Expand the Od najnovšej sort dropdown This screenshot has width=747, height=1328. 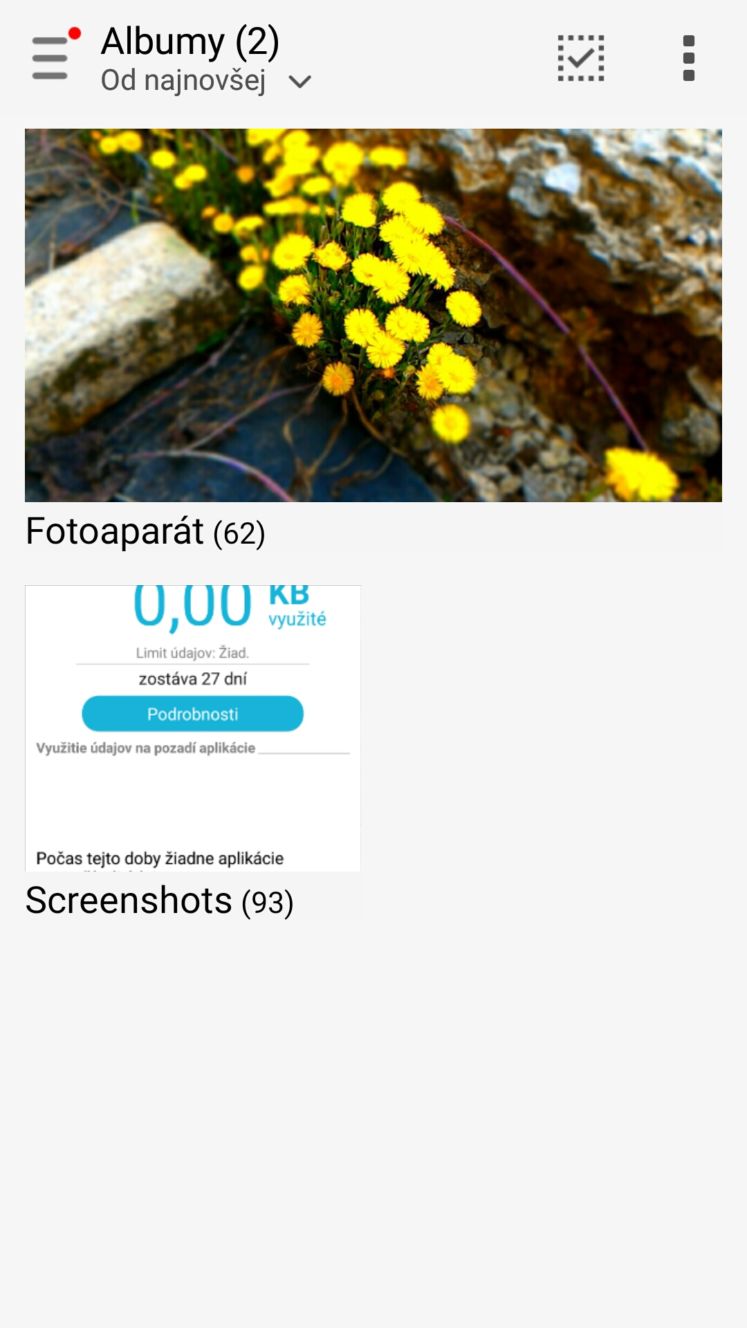click(x=207, y=81)
